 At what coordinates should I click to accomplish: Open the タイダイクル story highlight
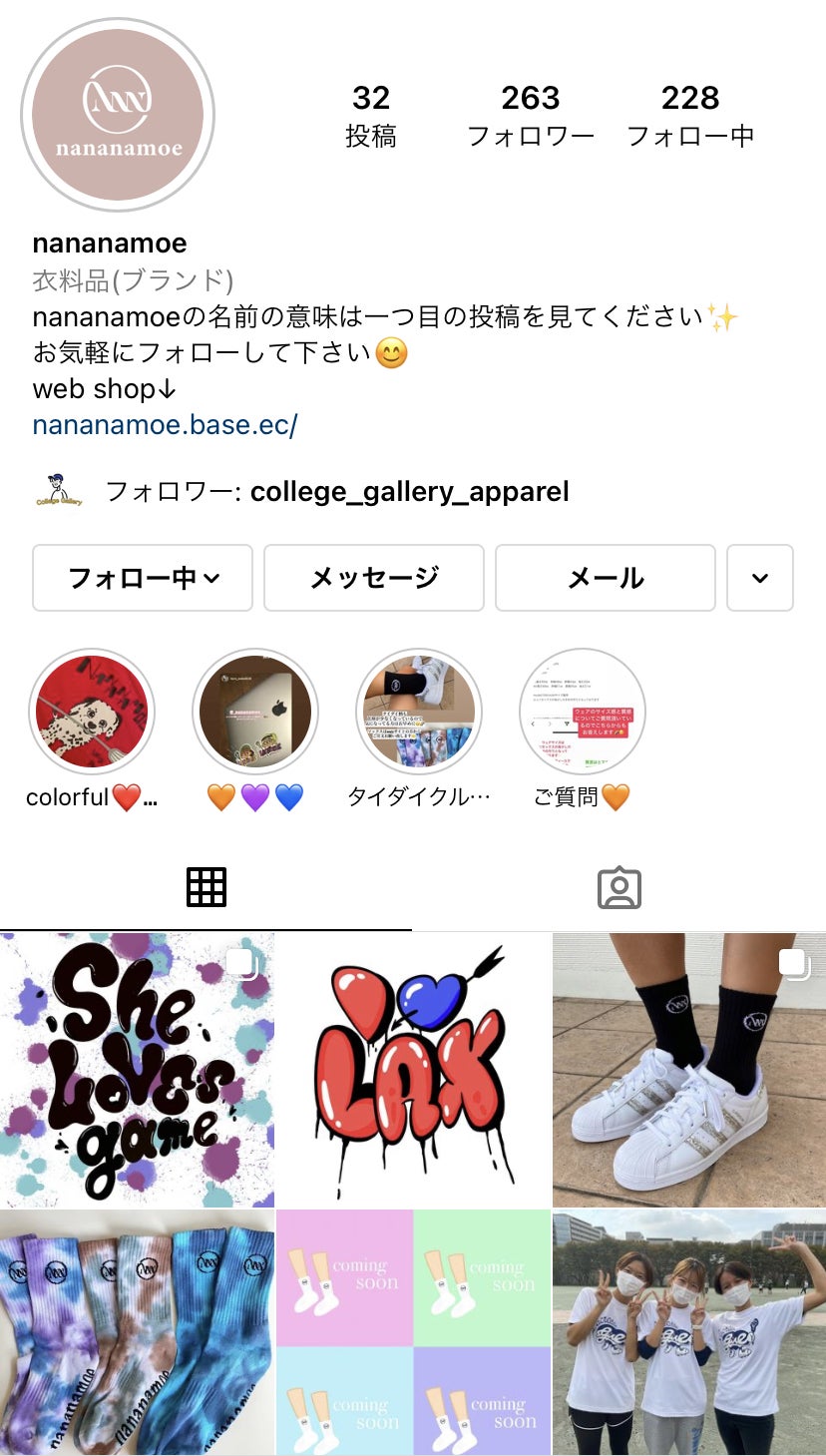(419, 713)
